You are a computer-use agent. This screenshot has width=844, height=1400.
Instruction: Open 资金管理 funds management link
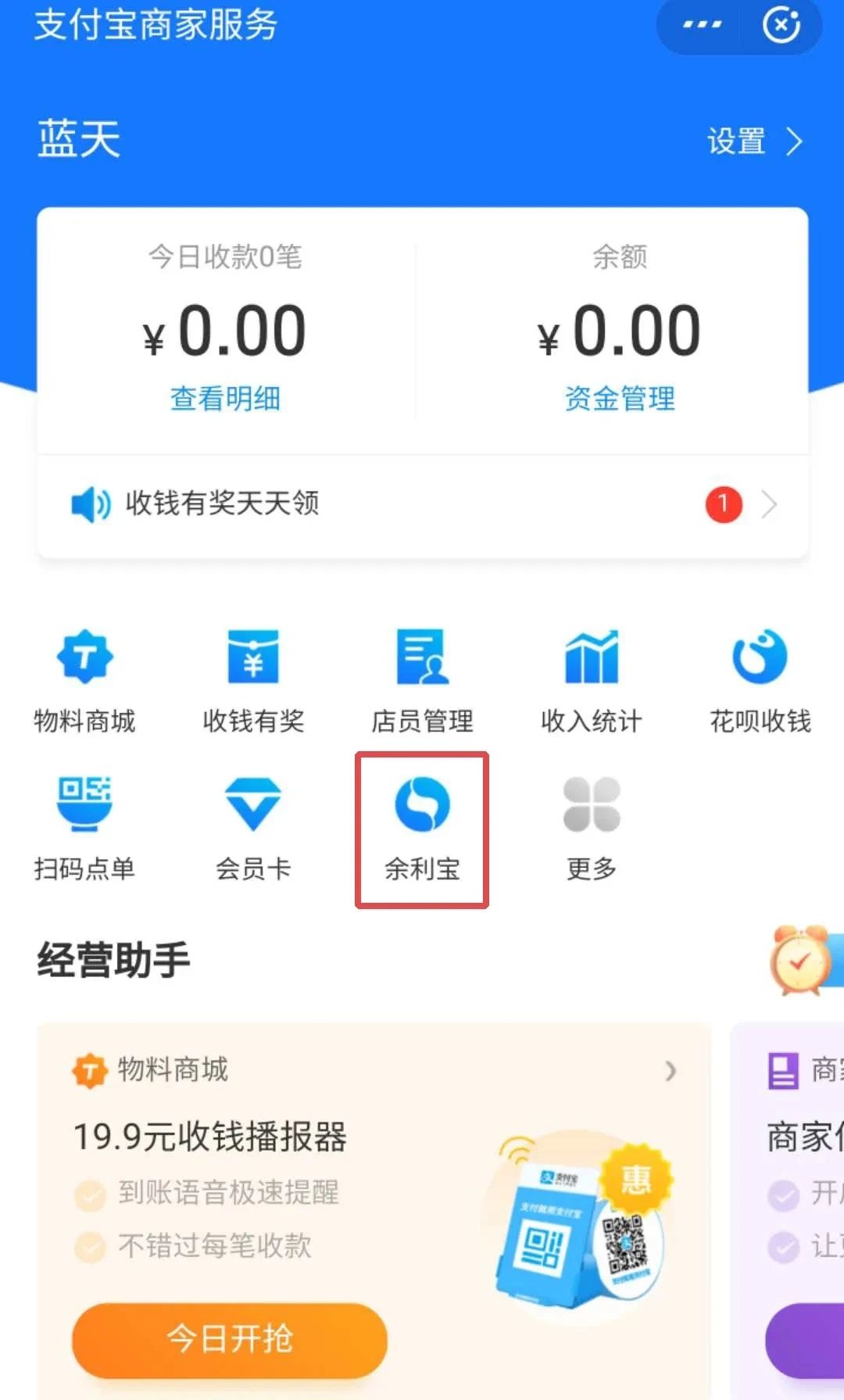[617, 399]
